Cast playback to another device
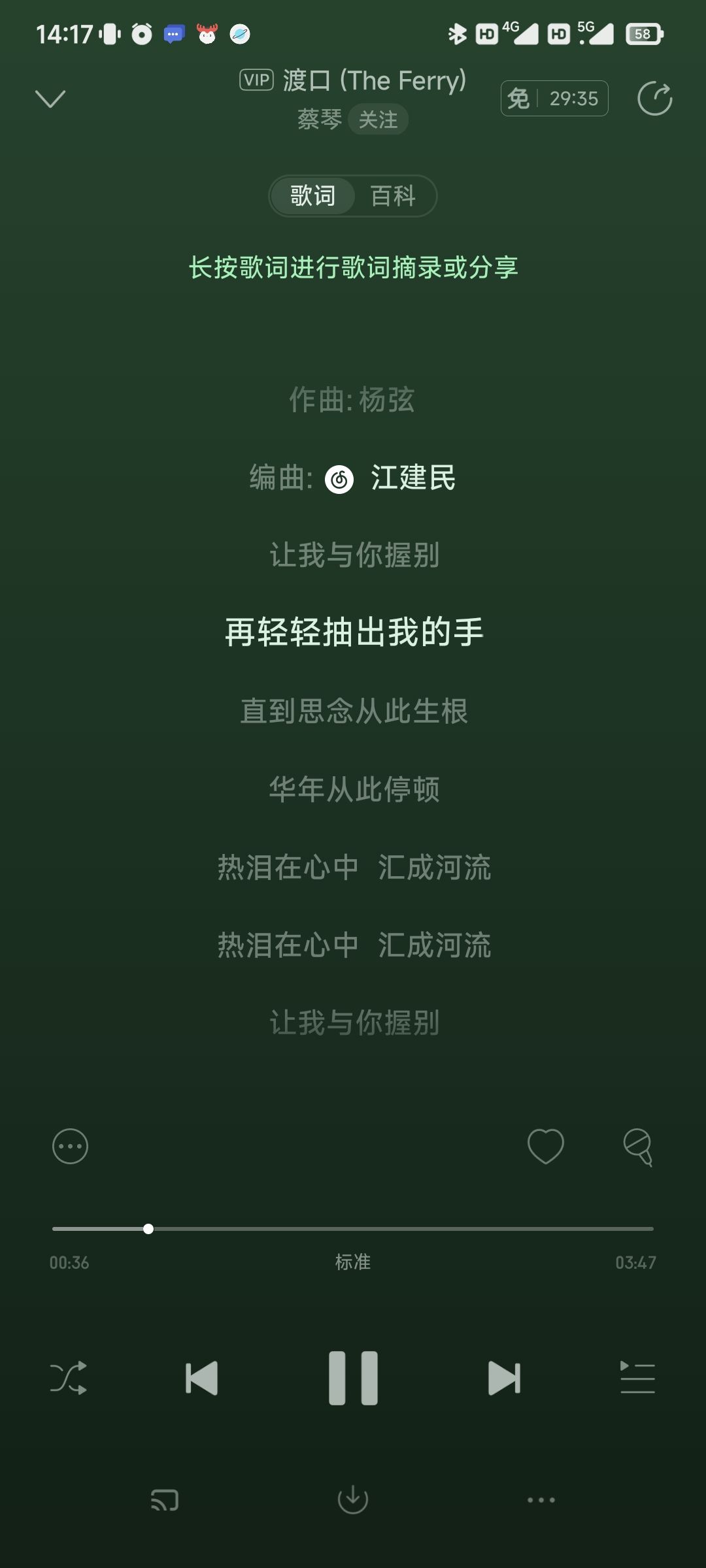706x1568 pixels. tap(165, 1500)
